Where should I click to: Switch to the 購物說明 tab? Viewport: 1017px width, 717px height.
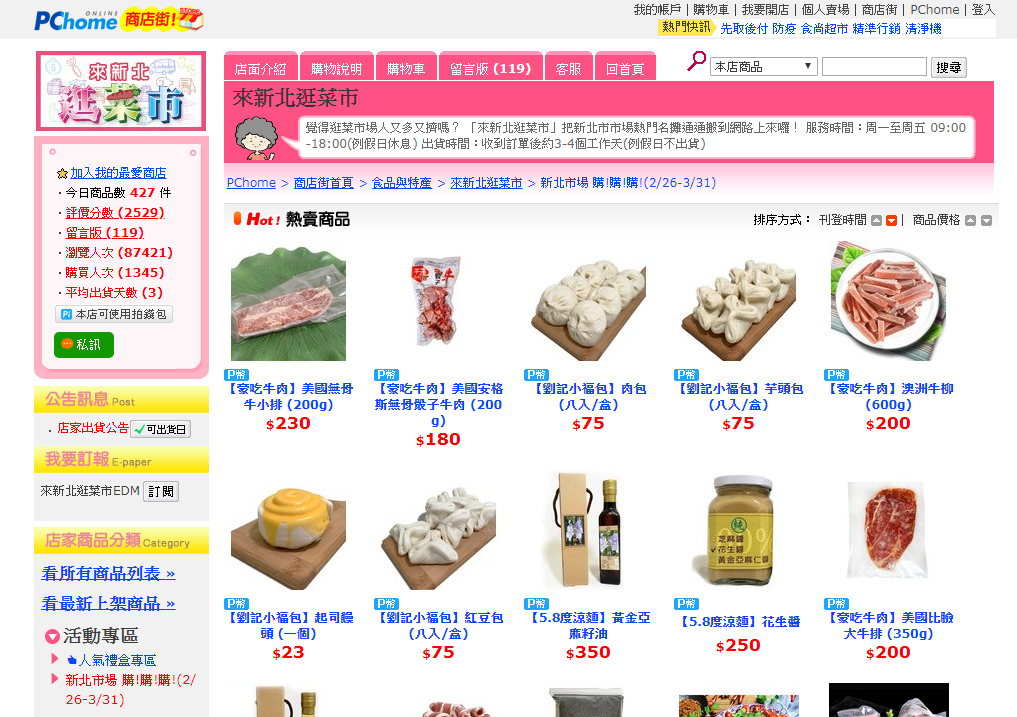point(337,69)
